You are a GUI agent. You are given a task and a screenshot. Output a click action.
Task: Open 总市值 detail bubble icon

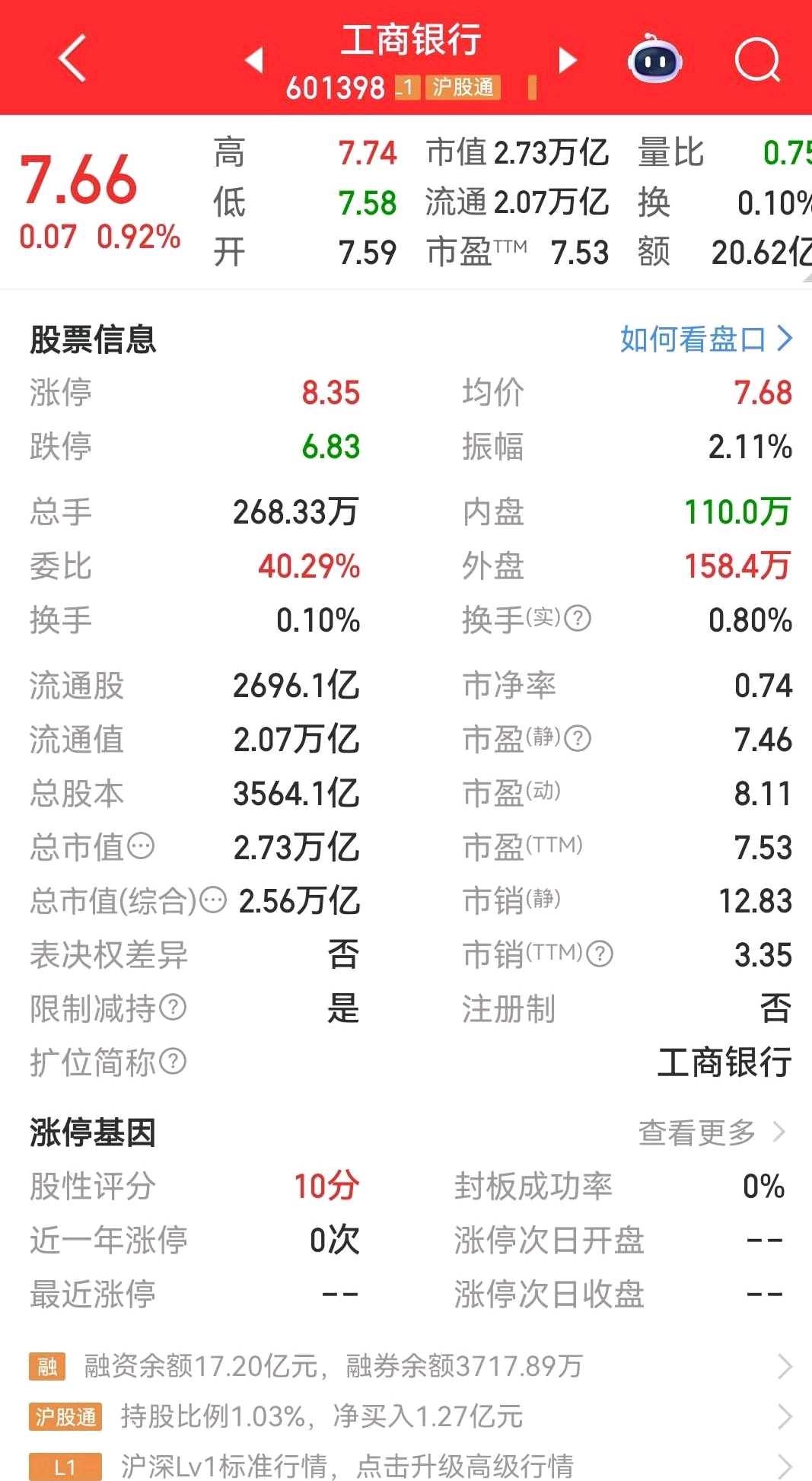coord(141,846)
